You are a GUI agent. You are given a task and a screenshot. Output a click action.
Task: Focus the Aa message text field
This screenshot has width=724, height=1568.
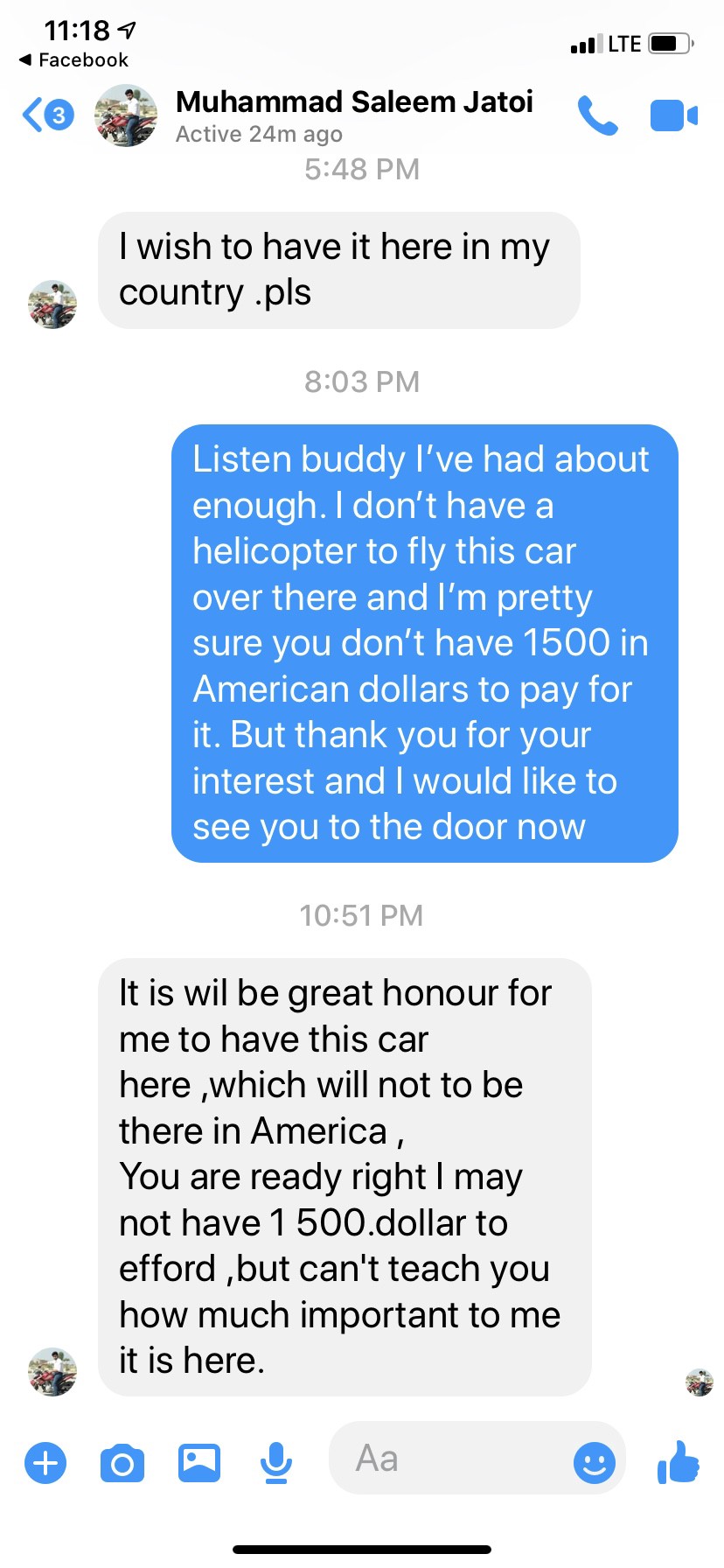coord(446,1459)
